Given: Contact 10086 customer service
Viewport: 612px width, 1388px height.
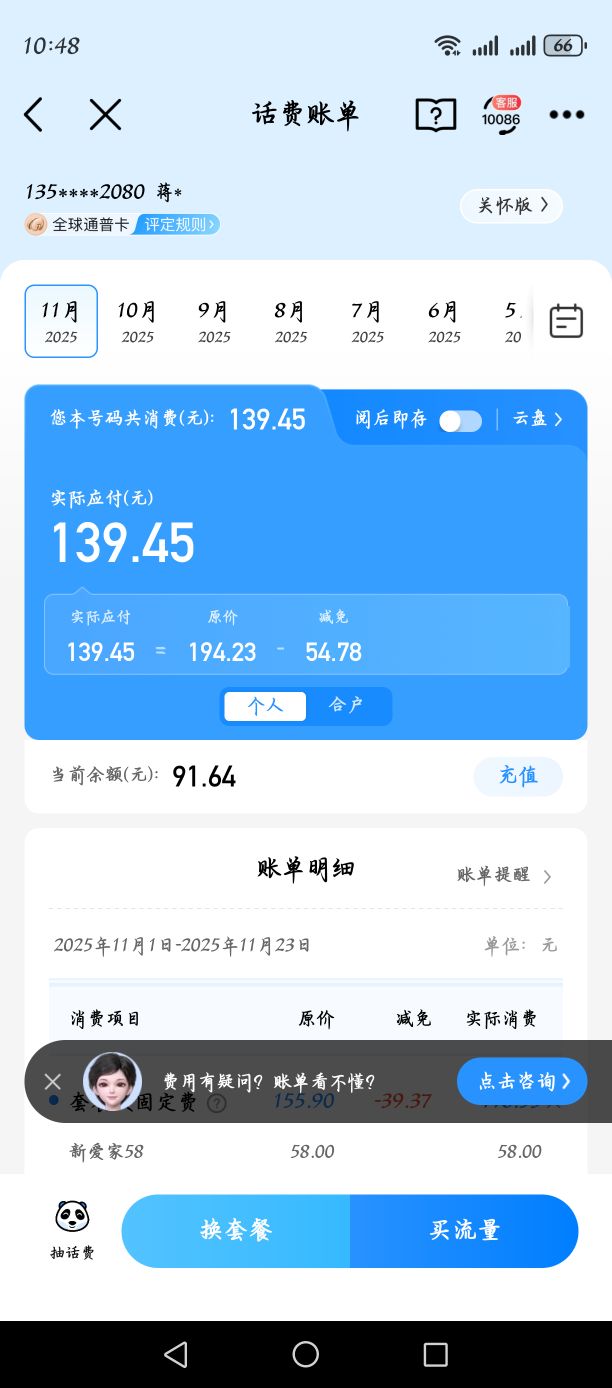Looking at the screenshot, I should point(501,115).
